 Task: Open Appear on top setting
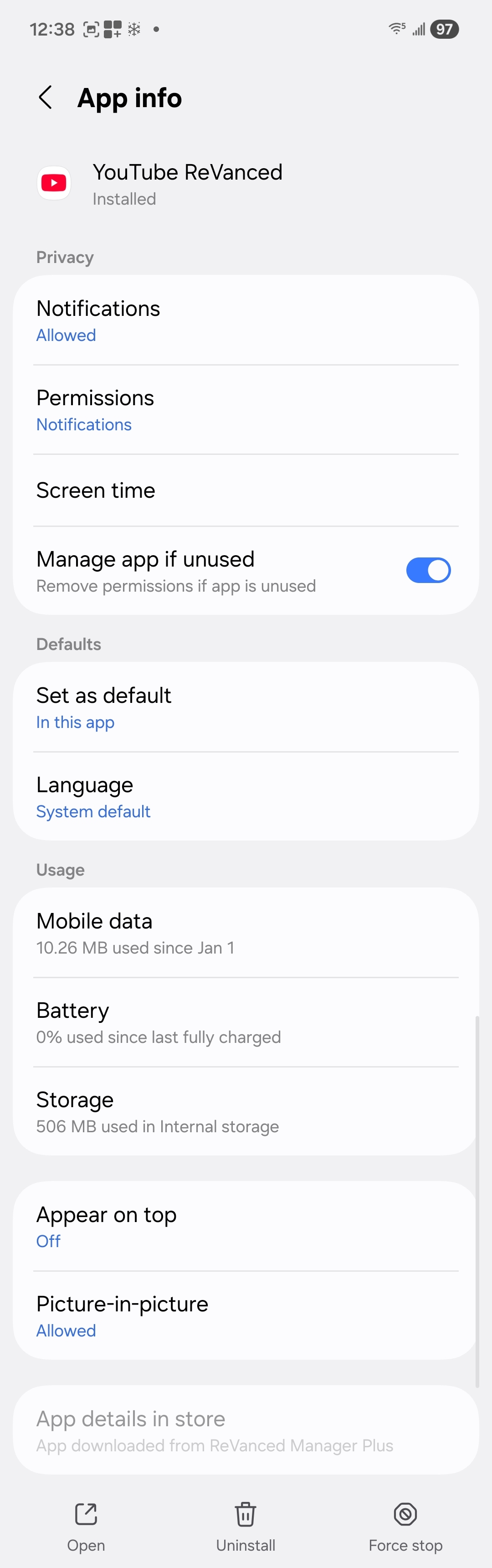point(246,1226)
